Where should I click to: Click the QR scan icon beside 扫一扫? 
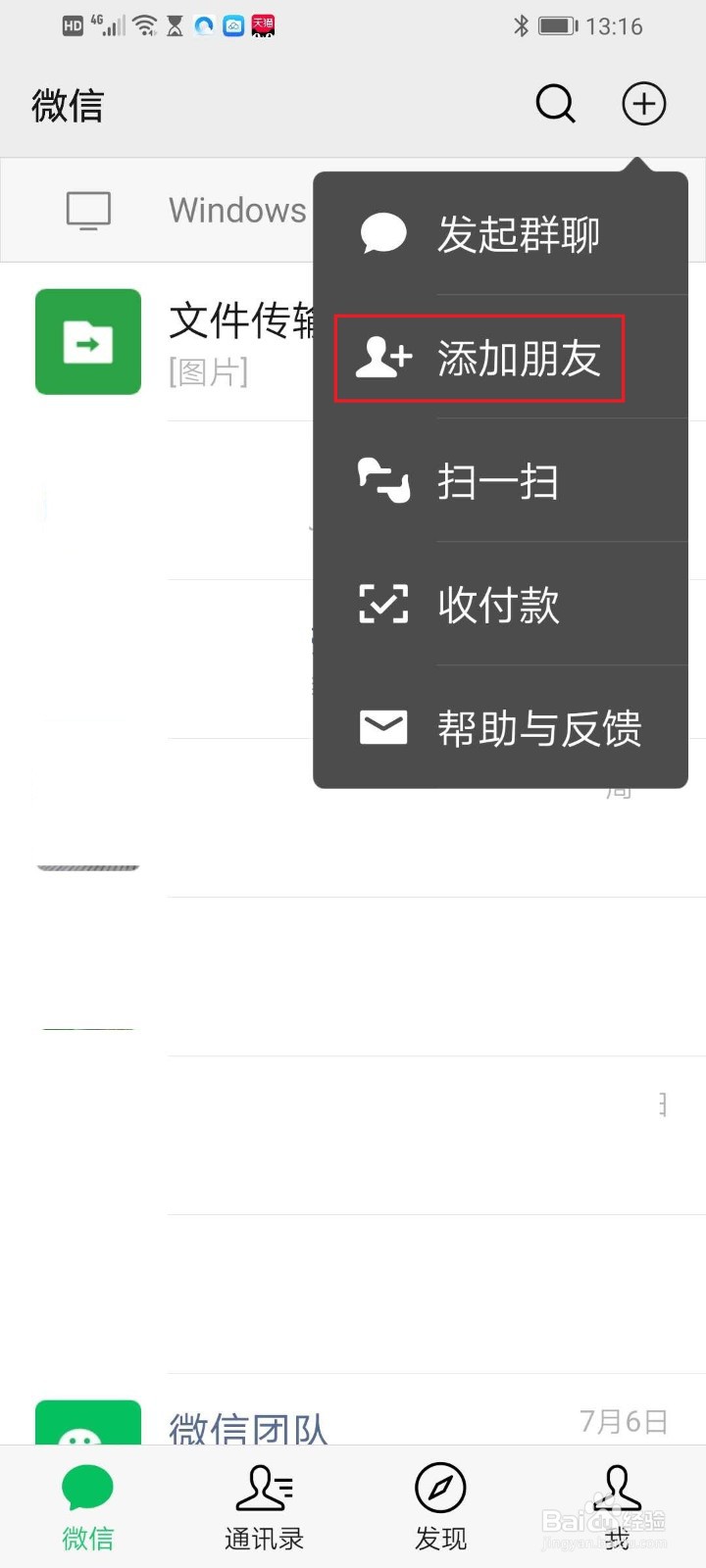(x=382, y=480)
